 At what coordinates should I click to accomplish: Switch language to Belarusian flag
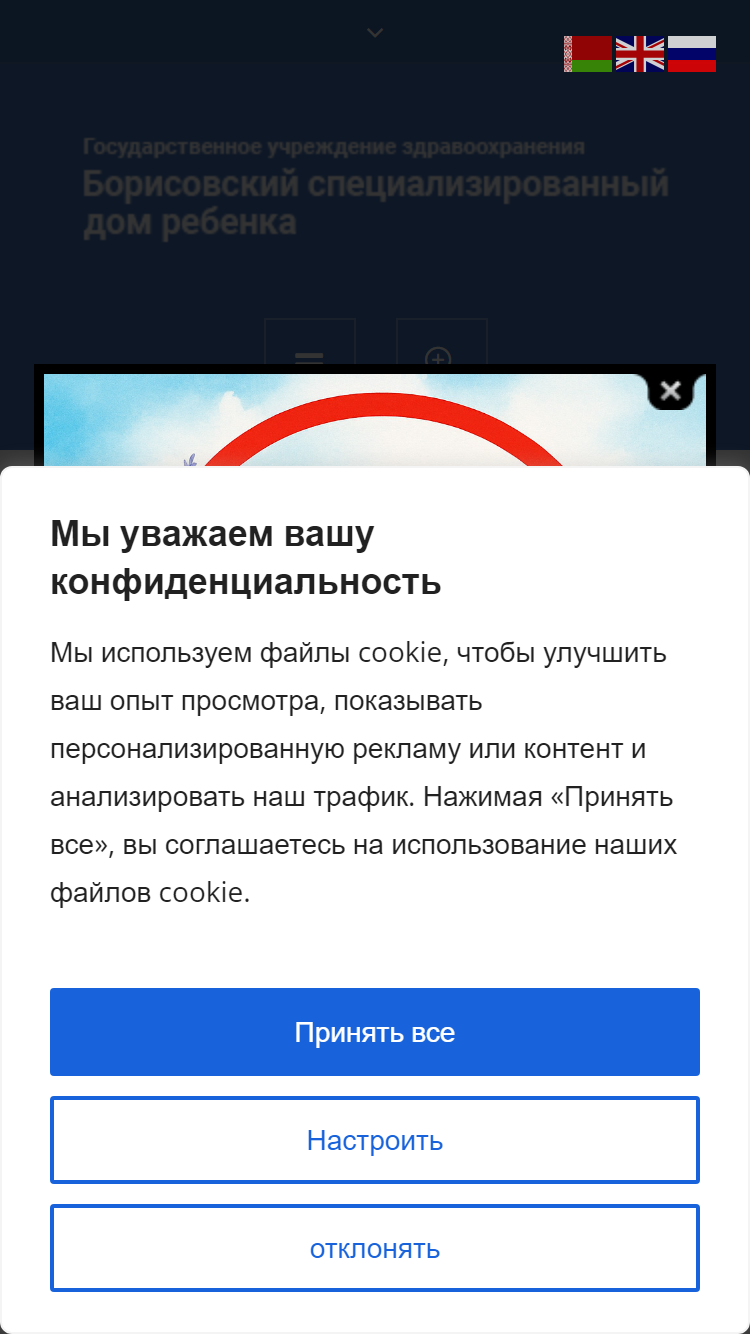(588, 54)
